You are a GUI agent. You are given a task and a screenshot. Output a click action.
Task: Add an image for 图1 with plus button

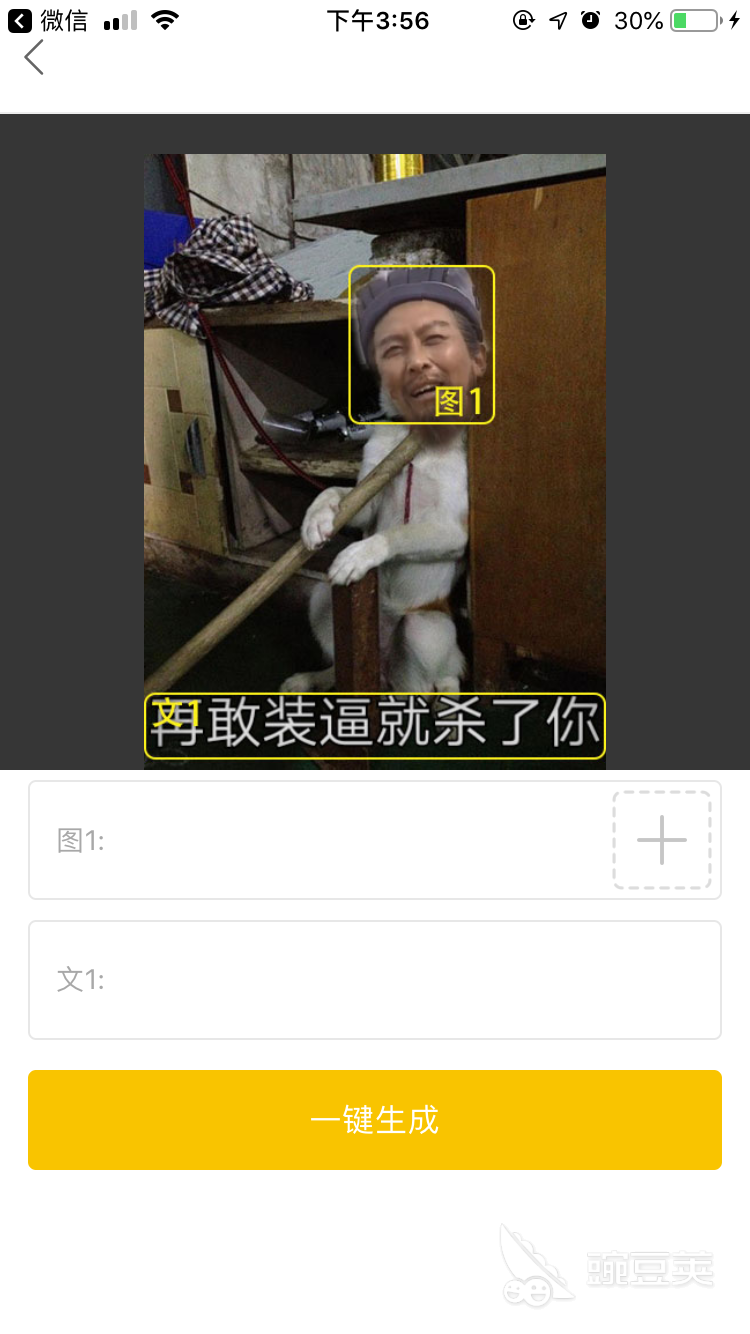click(x=662, y=840)
